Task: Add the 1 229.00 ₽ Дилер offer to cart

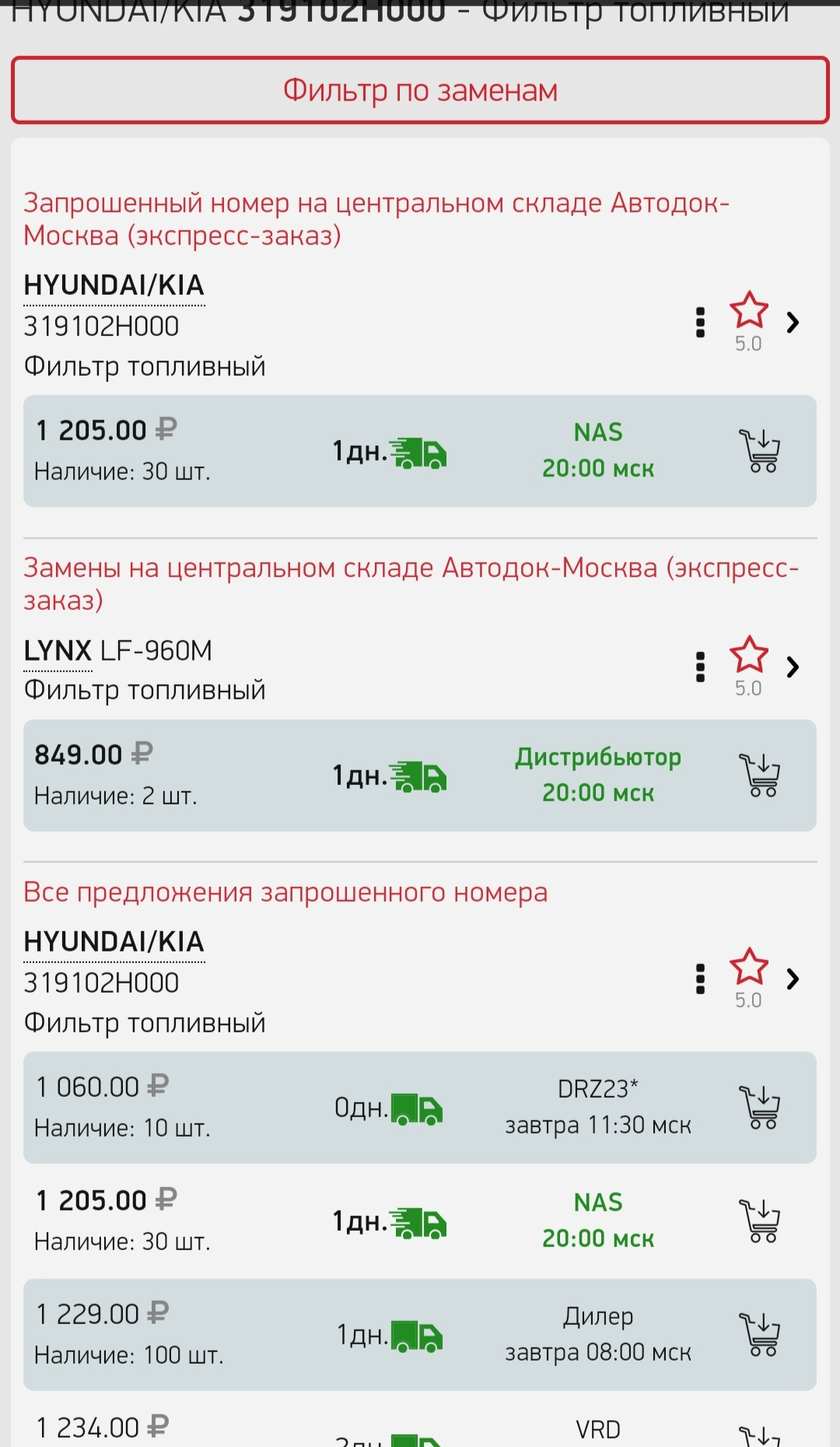Action: point(761,1334)
